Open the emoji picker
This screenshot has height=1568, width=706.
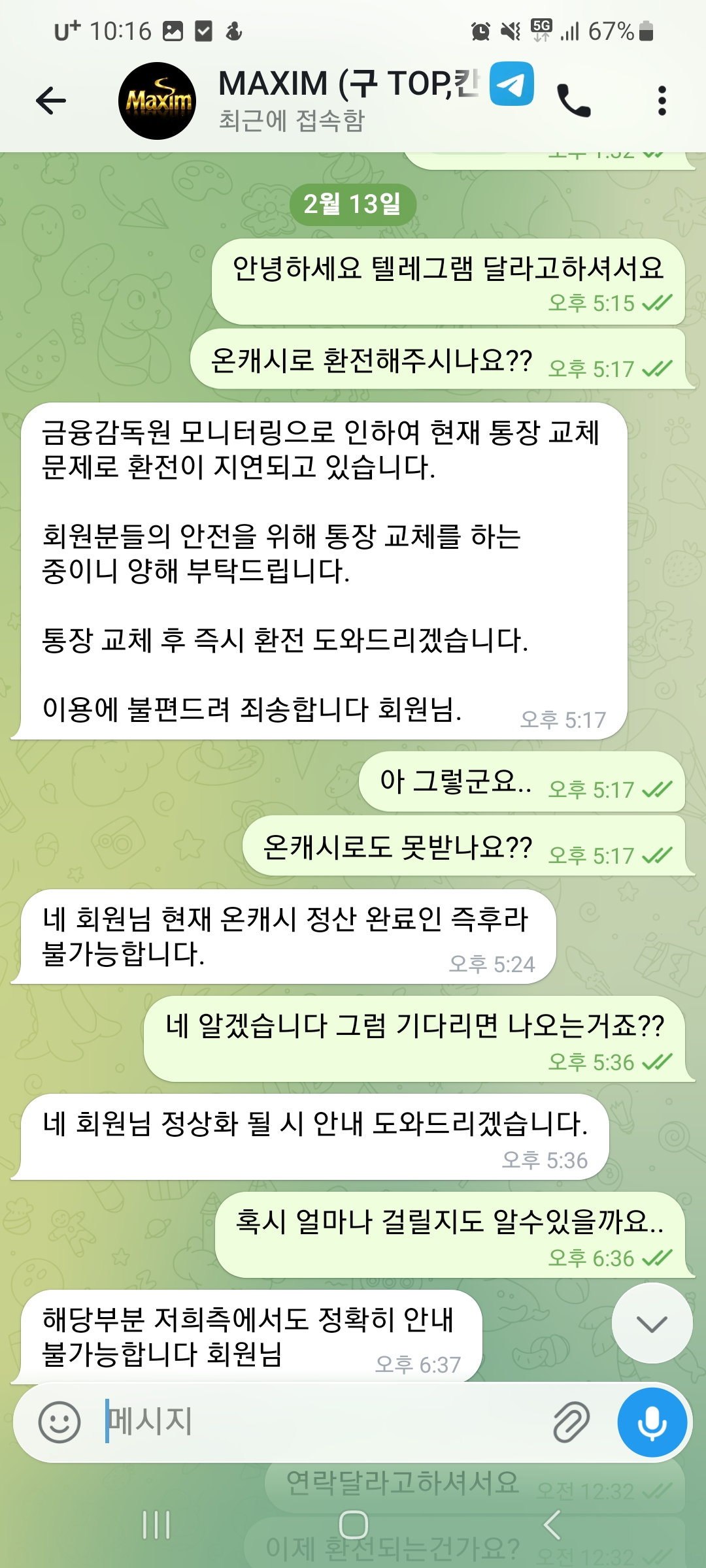[59, 1423]
